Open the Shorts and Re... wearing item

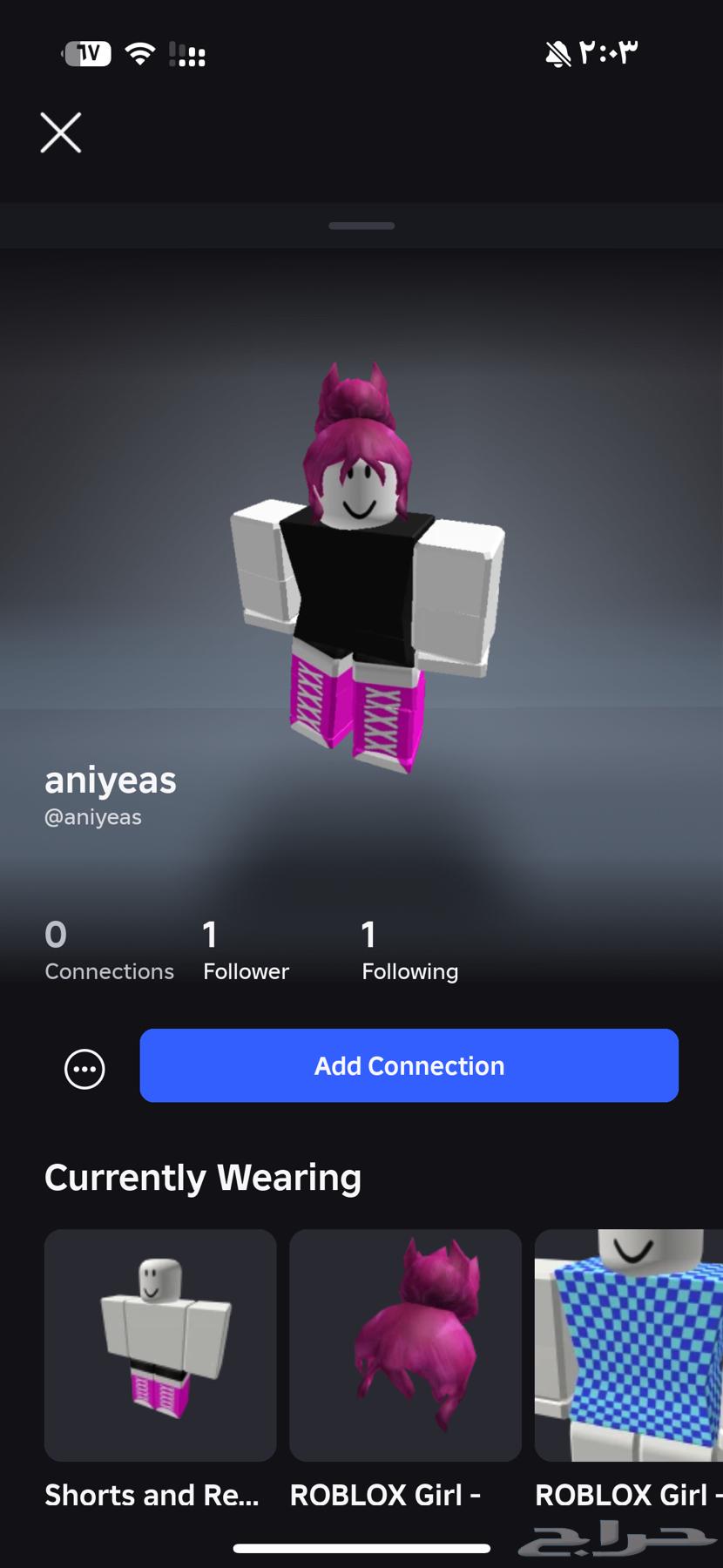pos(160,1346)
